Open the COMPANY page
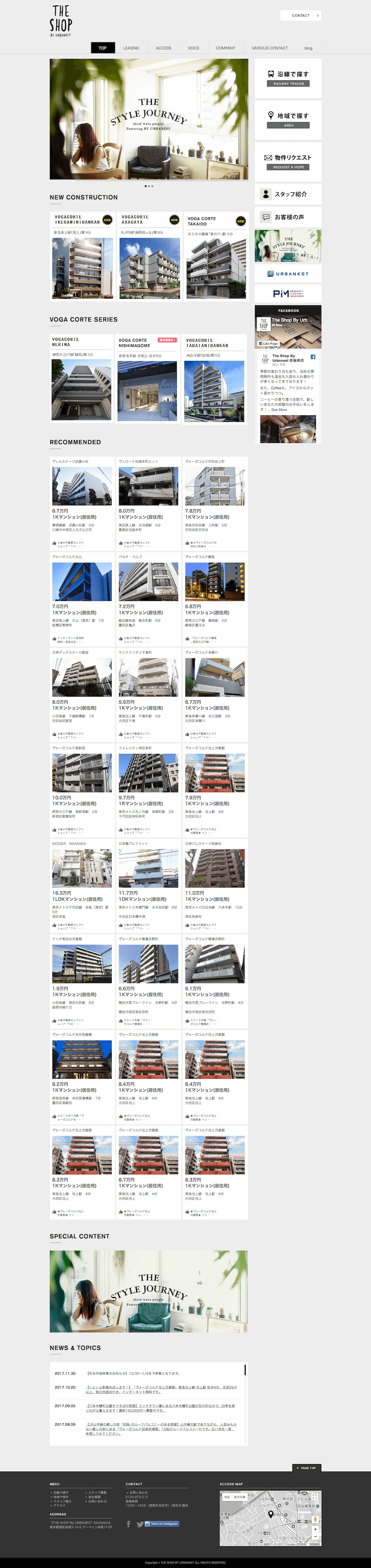 click(225, 48)
